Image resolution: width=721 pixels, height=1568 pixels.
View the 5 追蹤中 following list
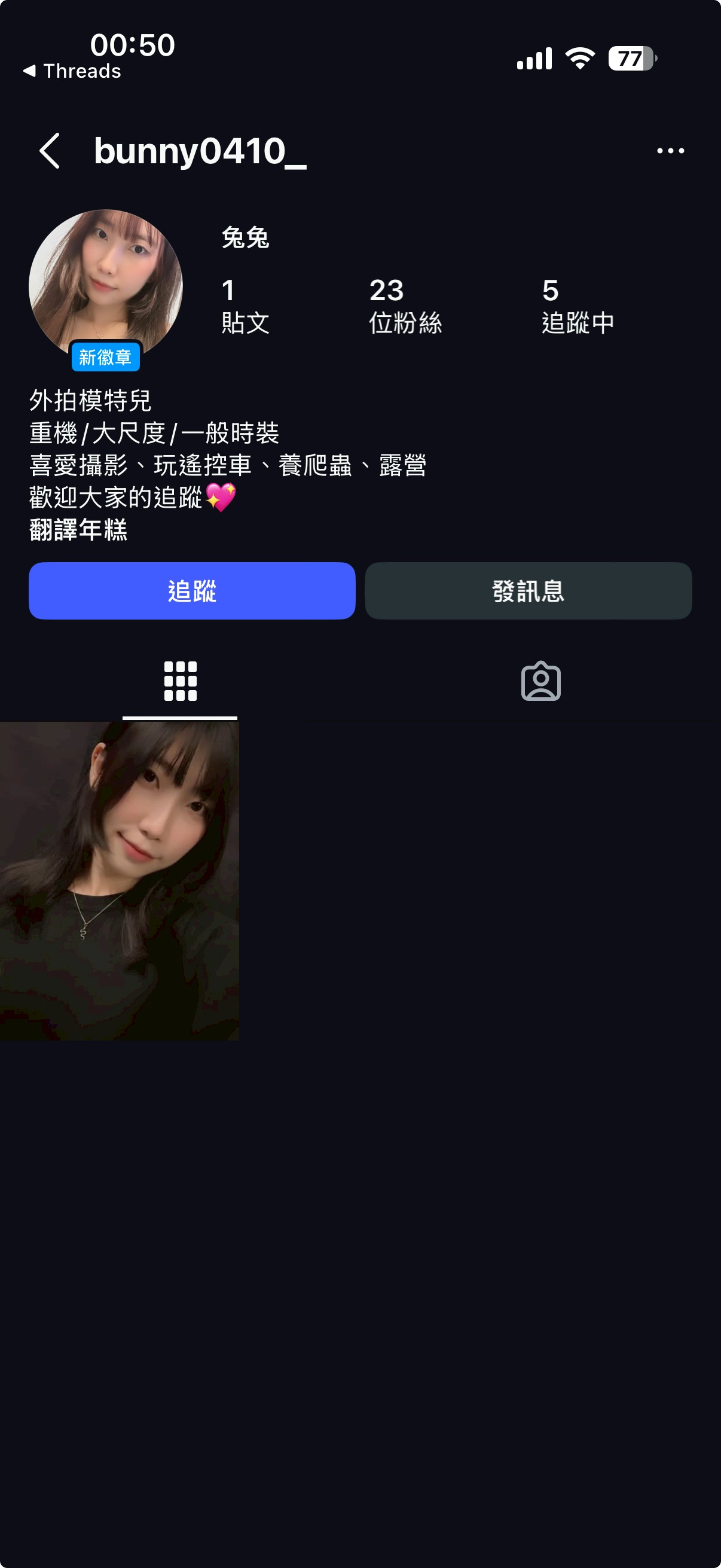[577, 306]
